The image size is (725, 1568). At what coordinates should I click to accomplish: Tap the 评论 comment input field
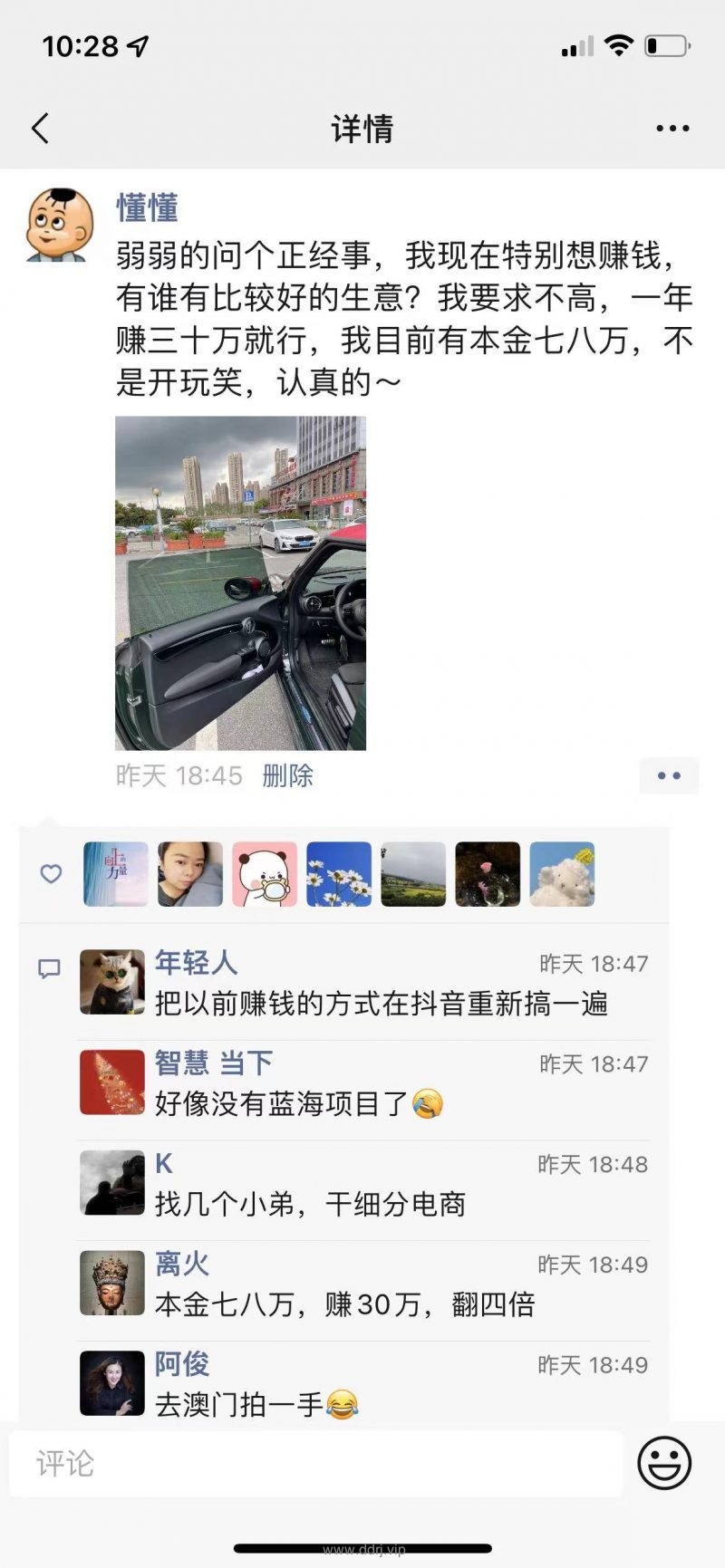(x=315, y=1464)
